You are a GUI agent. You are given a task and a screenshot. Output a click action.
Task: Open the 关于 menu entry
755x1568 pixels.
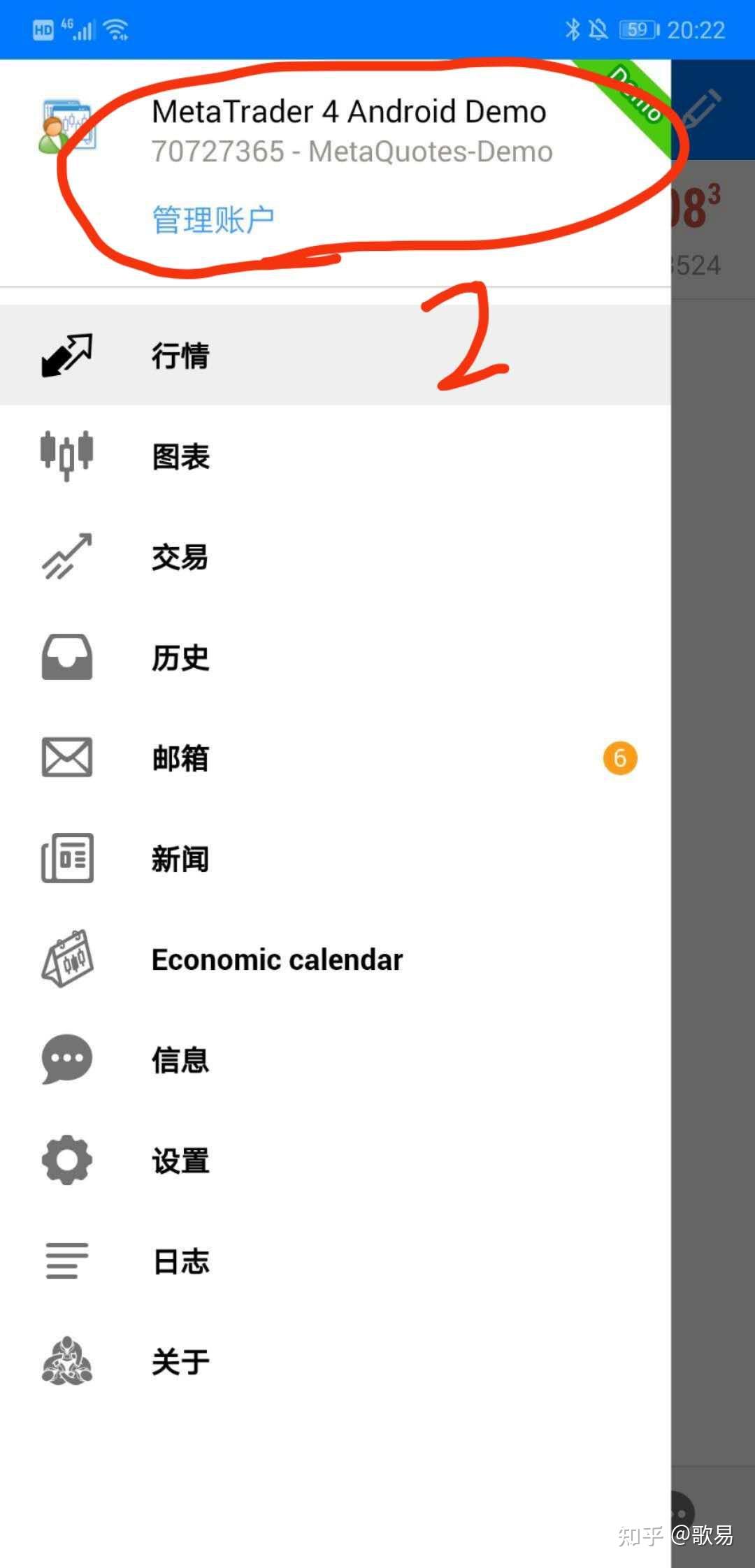pyautogui.click(x=180, y=1361)
